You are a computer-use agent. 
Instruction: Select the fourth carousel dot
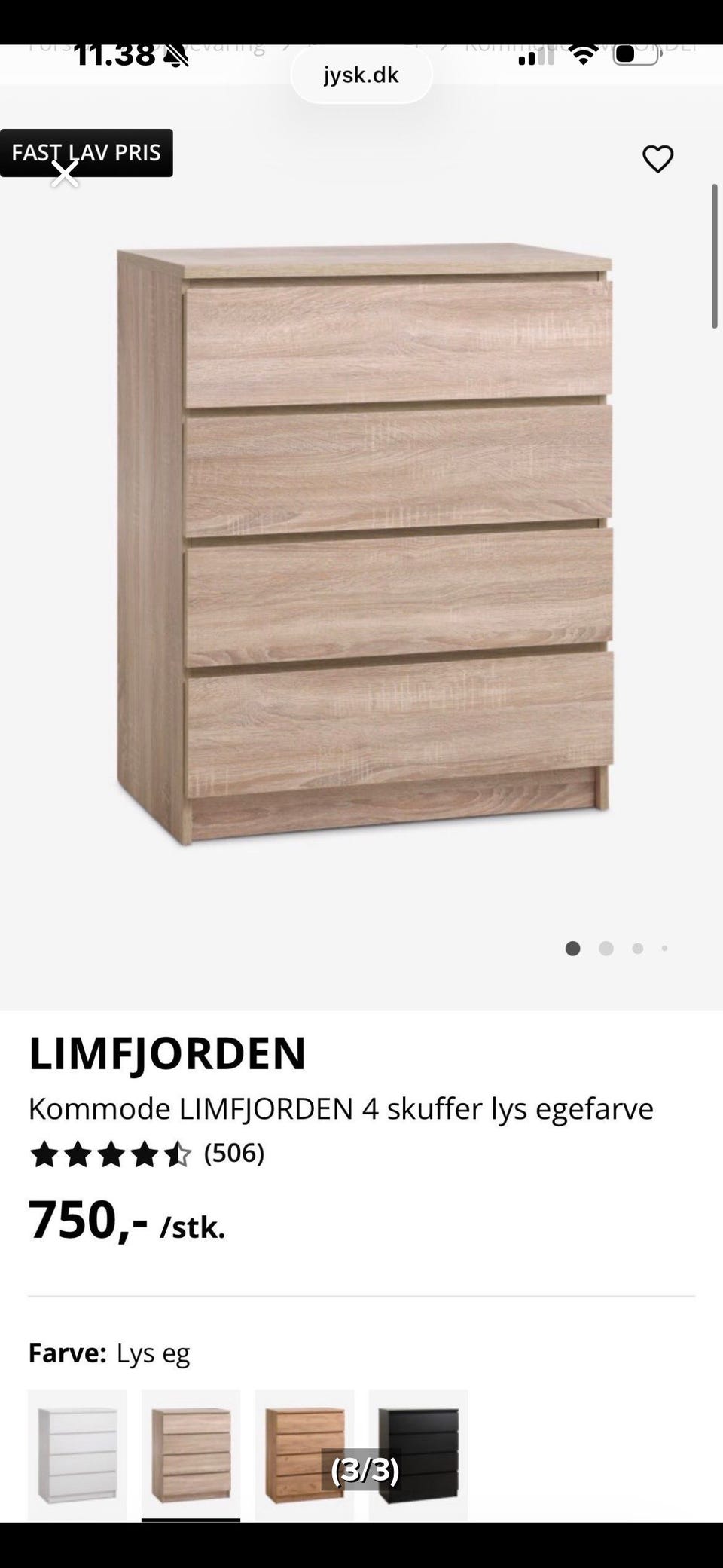665,949
